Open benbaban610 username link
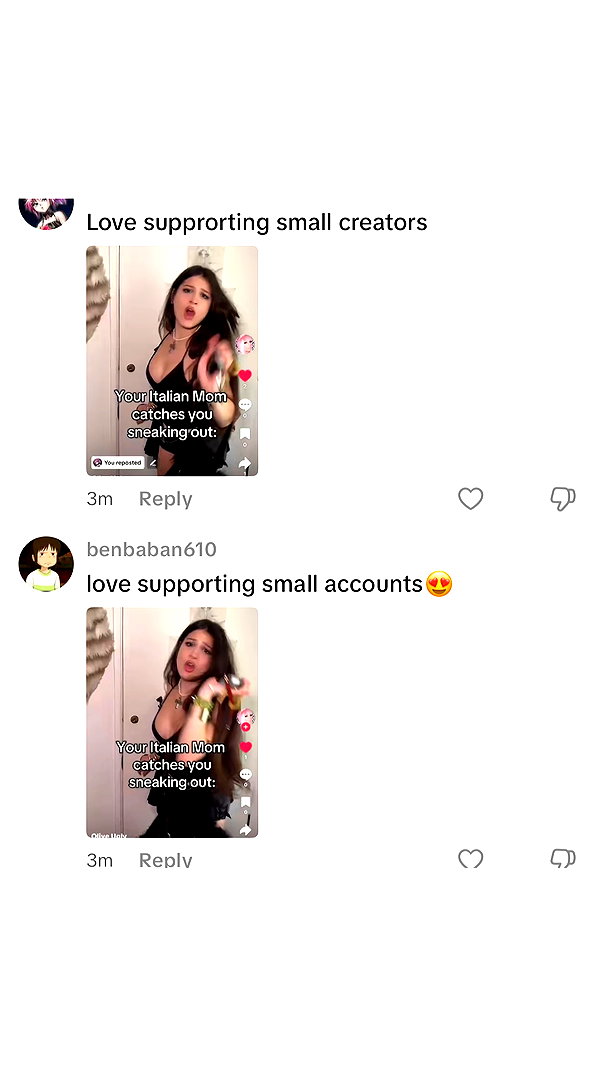 [152, 549]
